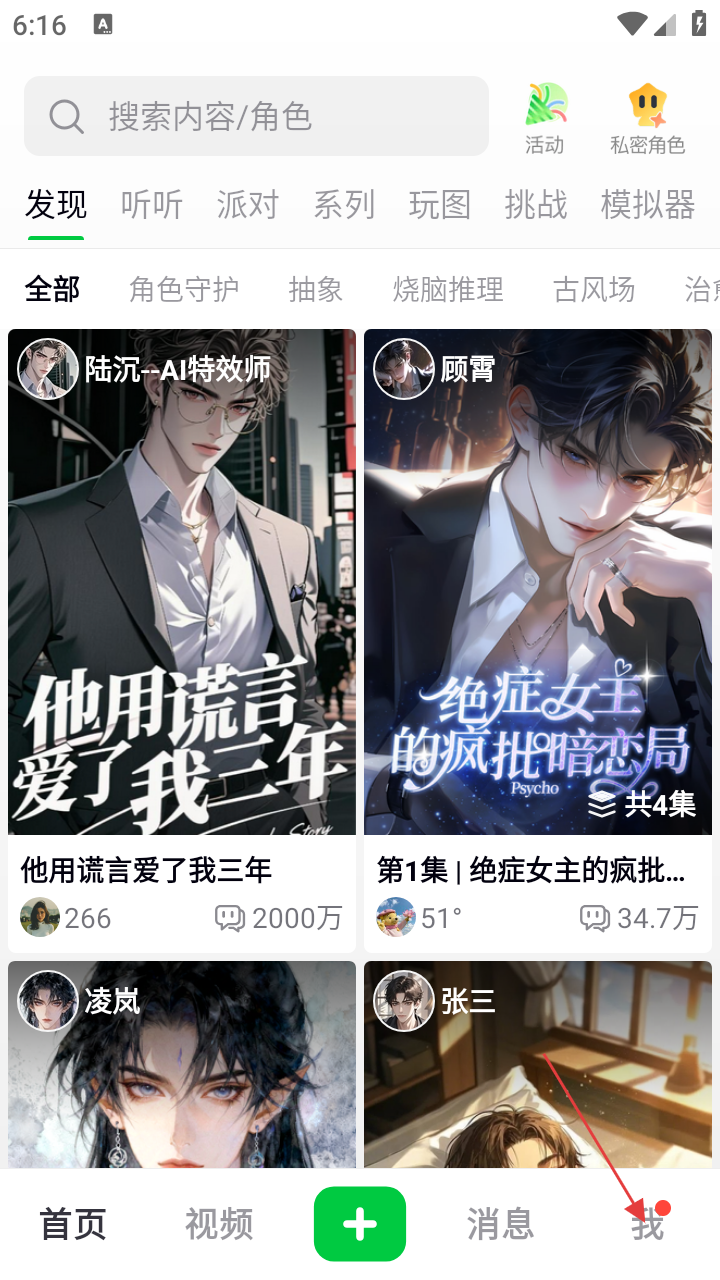Open the 张三 character card
This screenshot has height=1280, width=720.
point(538,1070)
